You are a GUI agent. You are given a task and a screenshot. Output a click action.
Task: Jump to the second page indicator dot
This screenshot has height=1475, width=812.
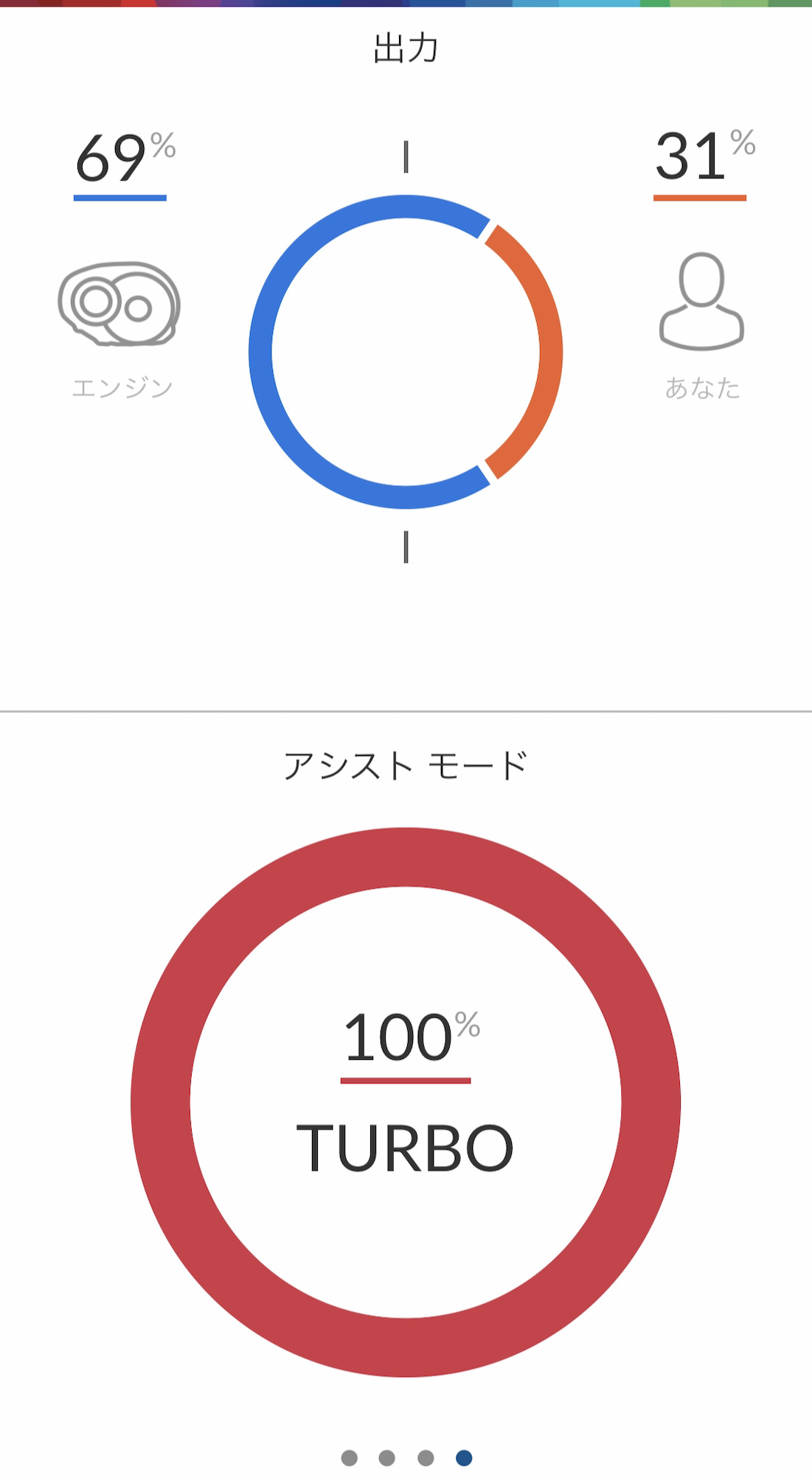point(386,1458)
